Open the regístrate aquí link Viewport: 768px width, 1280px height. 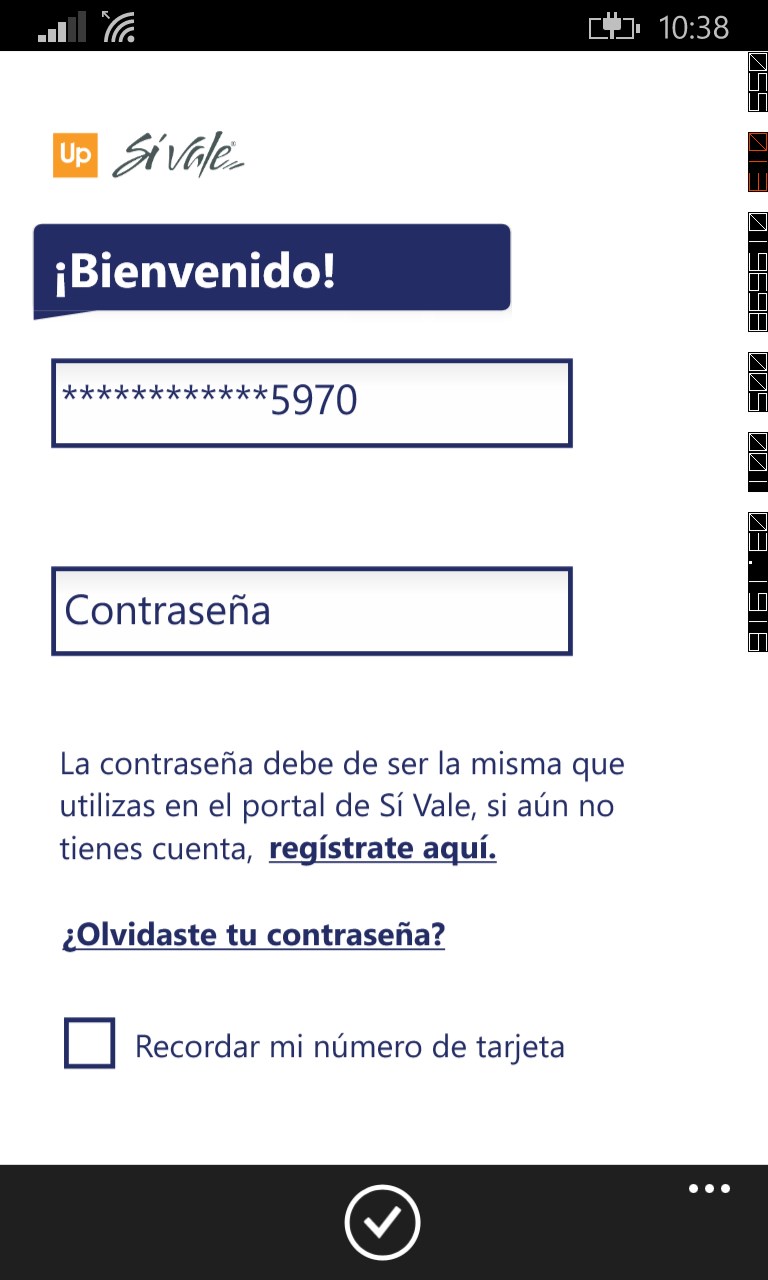[x=382, y=849]
